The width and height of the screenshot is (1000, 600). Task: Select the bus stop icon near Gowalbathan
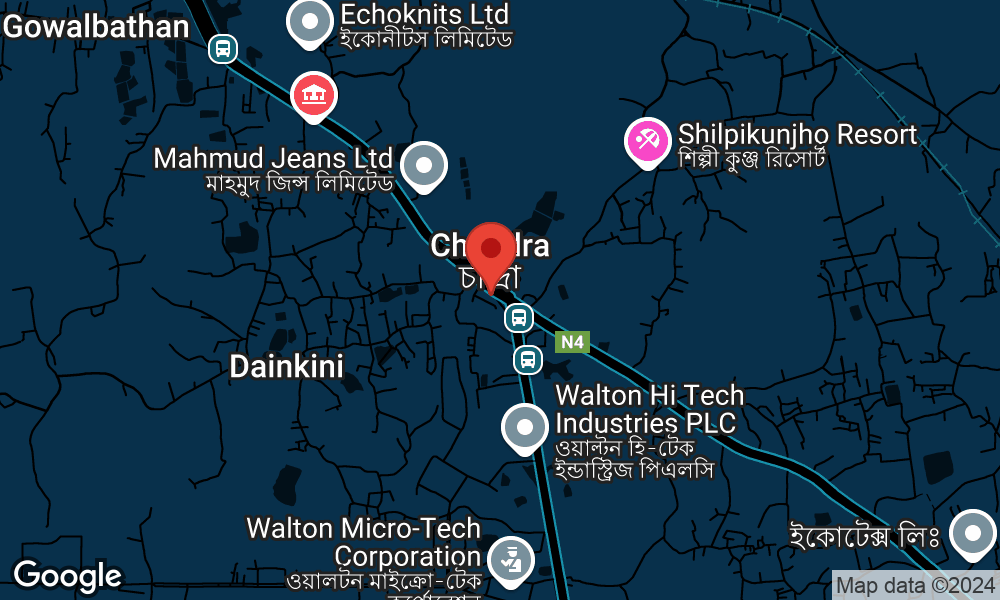(223, 47)
